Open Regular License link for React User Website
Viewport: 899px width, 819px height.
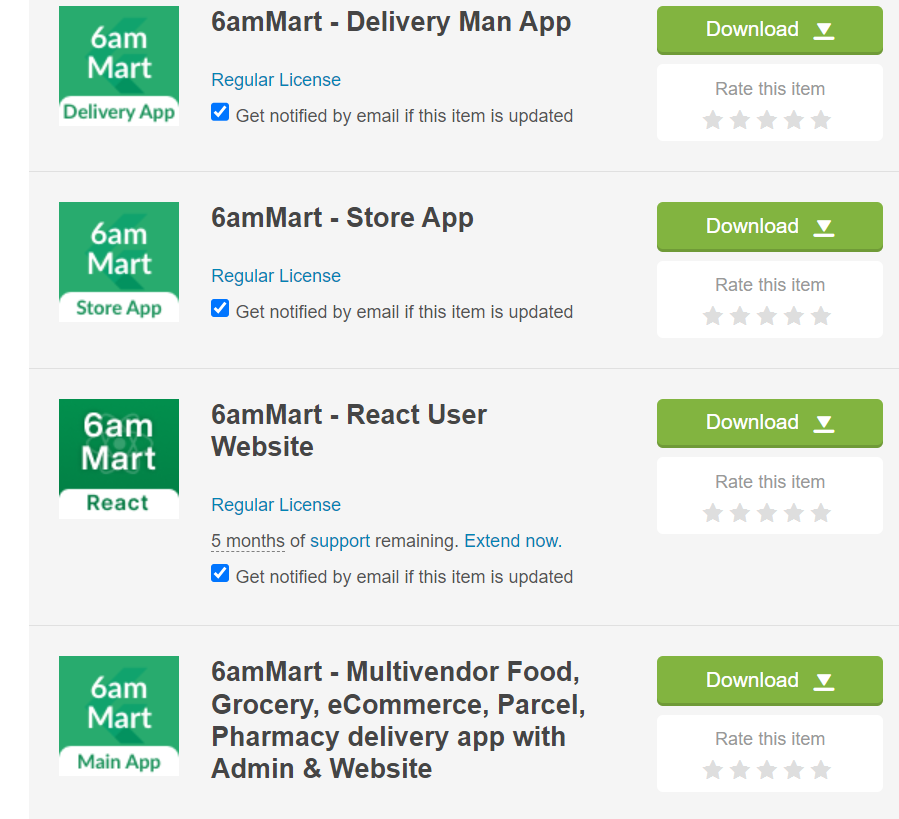pos(276,505)
